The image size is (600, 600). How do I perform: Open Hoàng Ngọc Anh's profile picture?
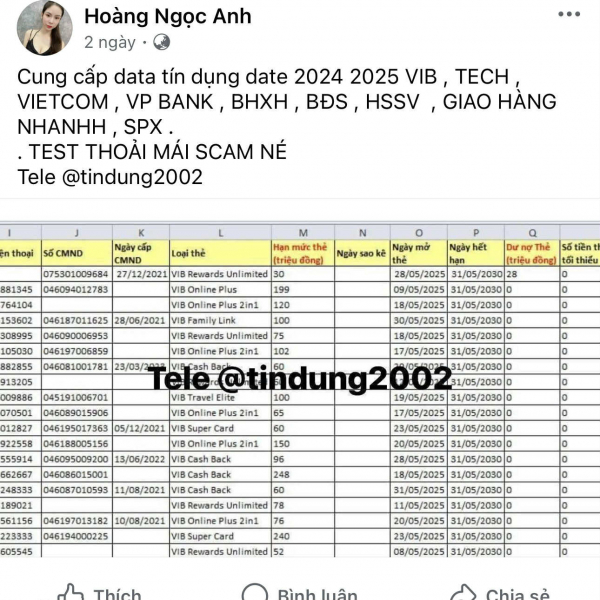coord(42,27)
